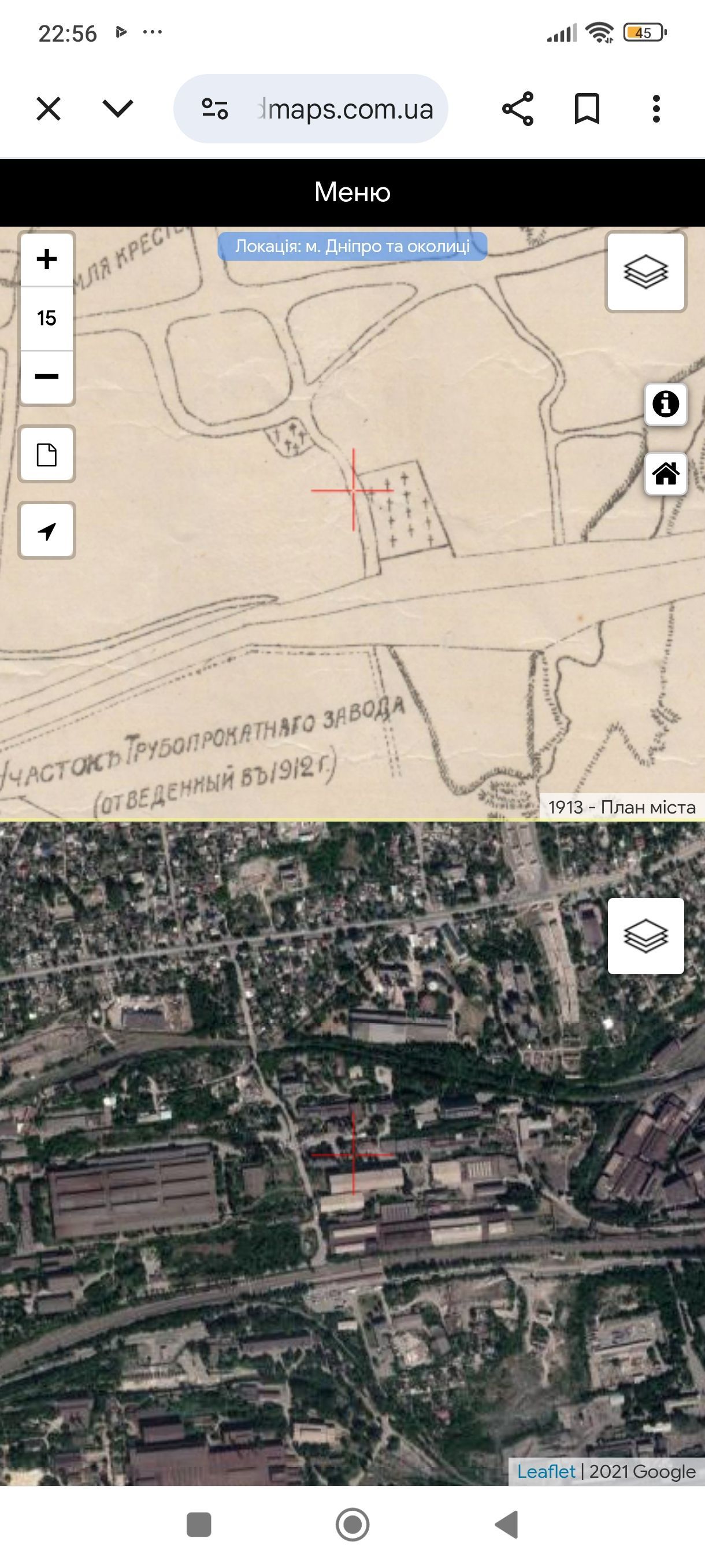The width and height of the screenshot is (705, 1568).
Task: Open the browser overflow menu
Action: pyautogui.click(x=656, y=110)
